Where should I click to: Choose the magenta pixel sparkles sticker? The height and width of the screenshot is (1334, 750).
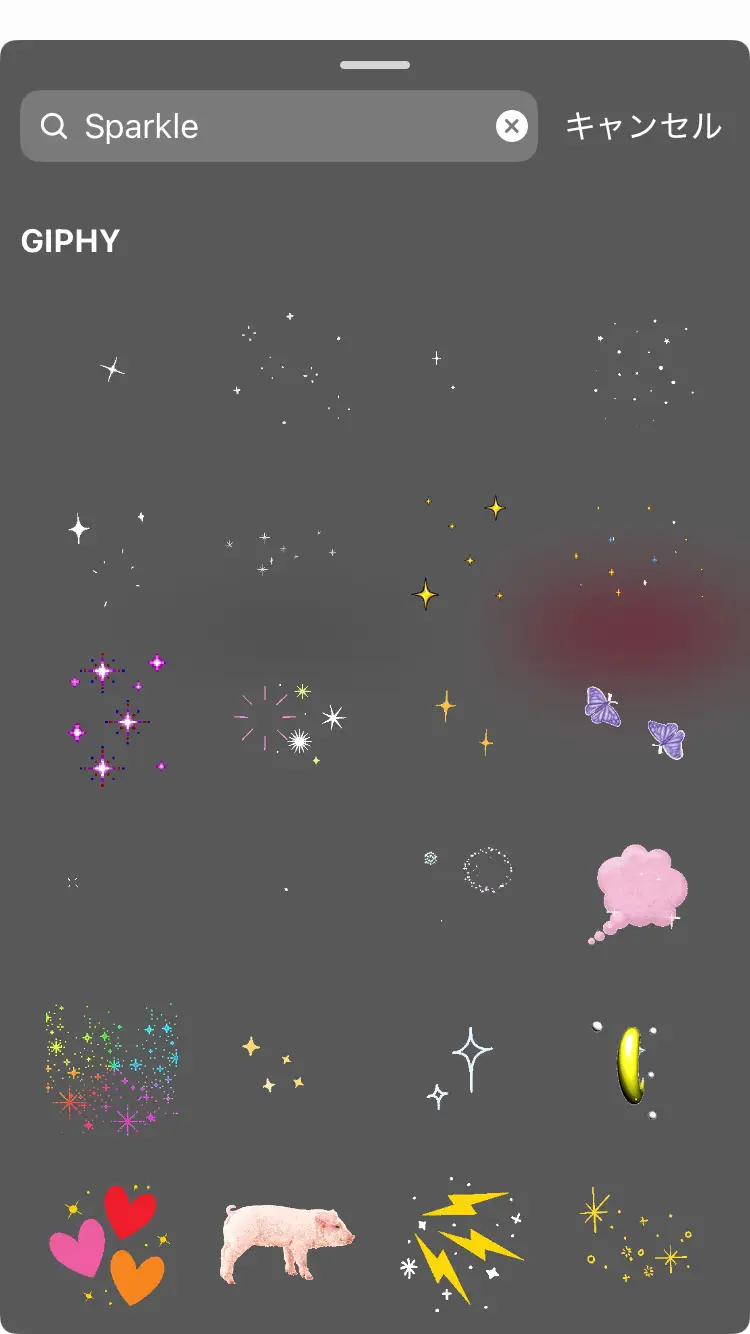(115, 718)
